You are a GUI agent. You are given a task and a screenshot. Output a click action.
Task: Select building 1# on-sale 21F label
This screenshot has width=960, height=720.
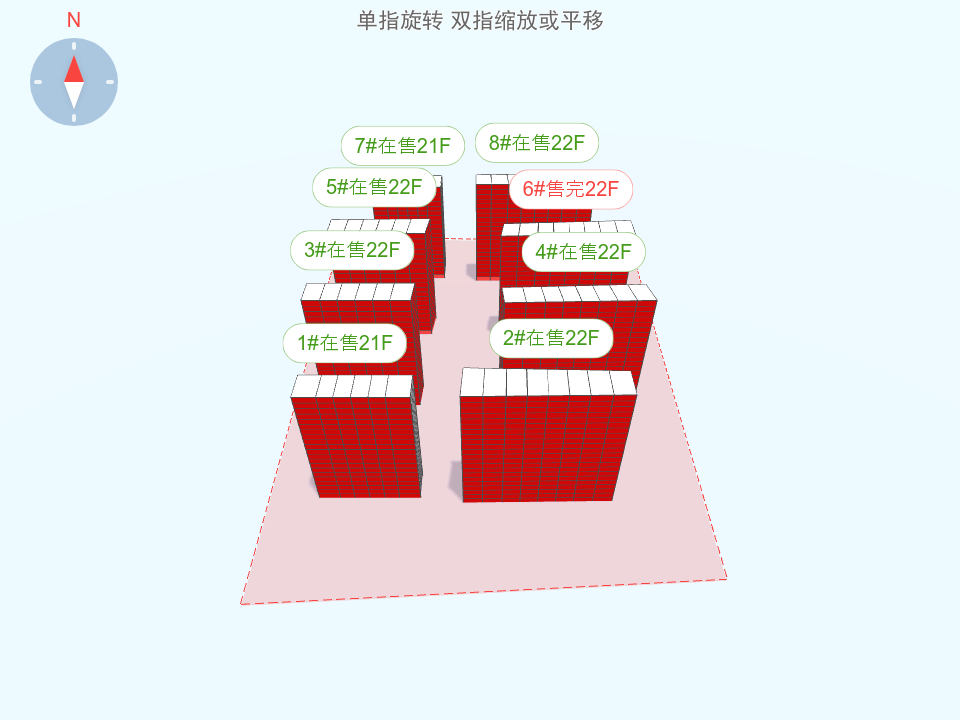tap(345, 343)
